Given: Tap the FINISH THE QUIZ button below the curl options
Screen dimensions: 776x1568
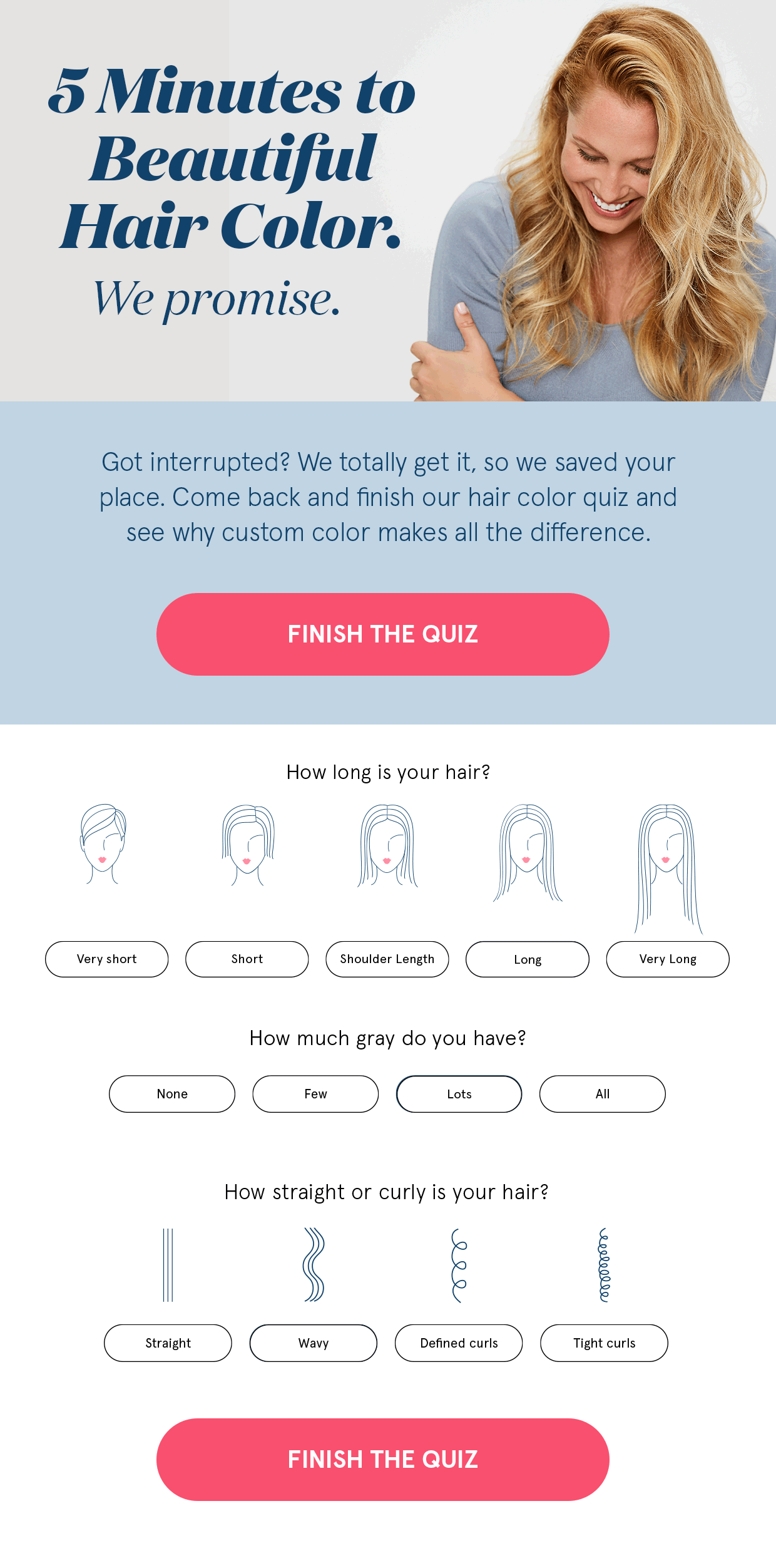Looking at the screenshot, I should pos(382,1459).
